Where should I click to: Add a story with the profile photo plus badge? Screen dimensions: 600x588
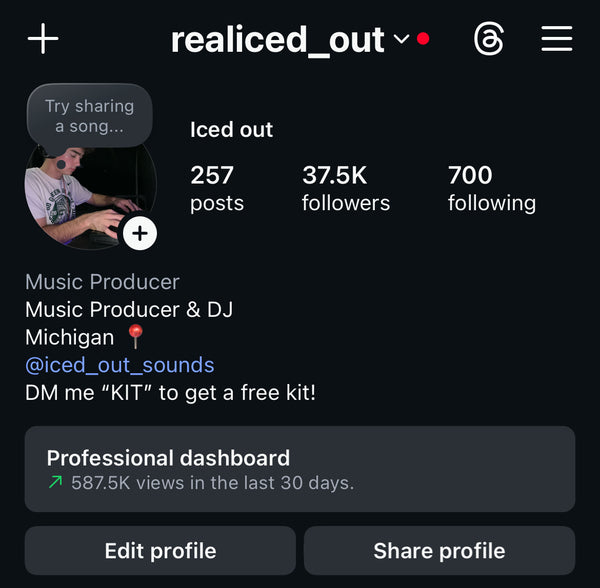(x=139, y=233)
